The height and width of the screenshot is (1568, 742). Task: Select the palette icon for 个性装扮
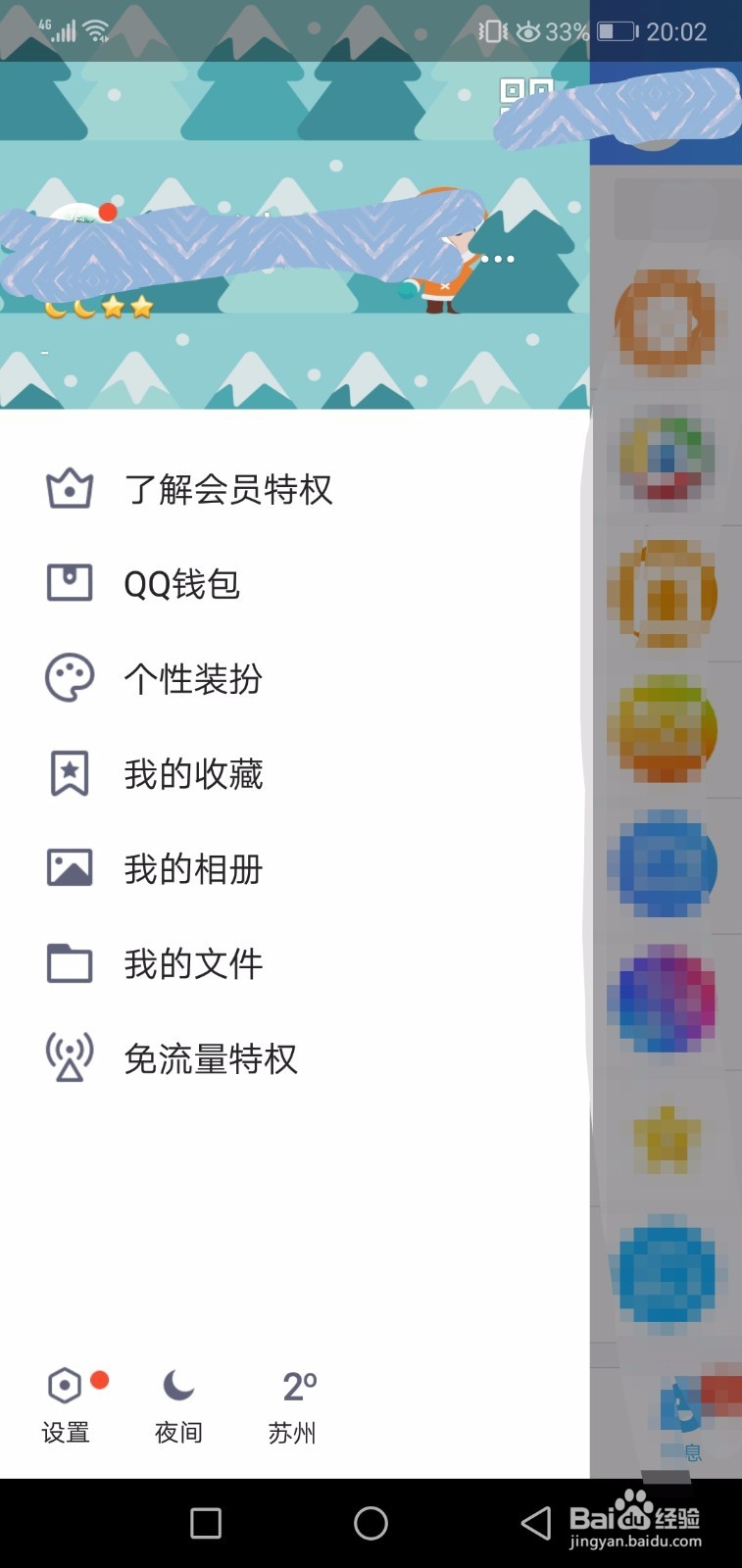68,676
